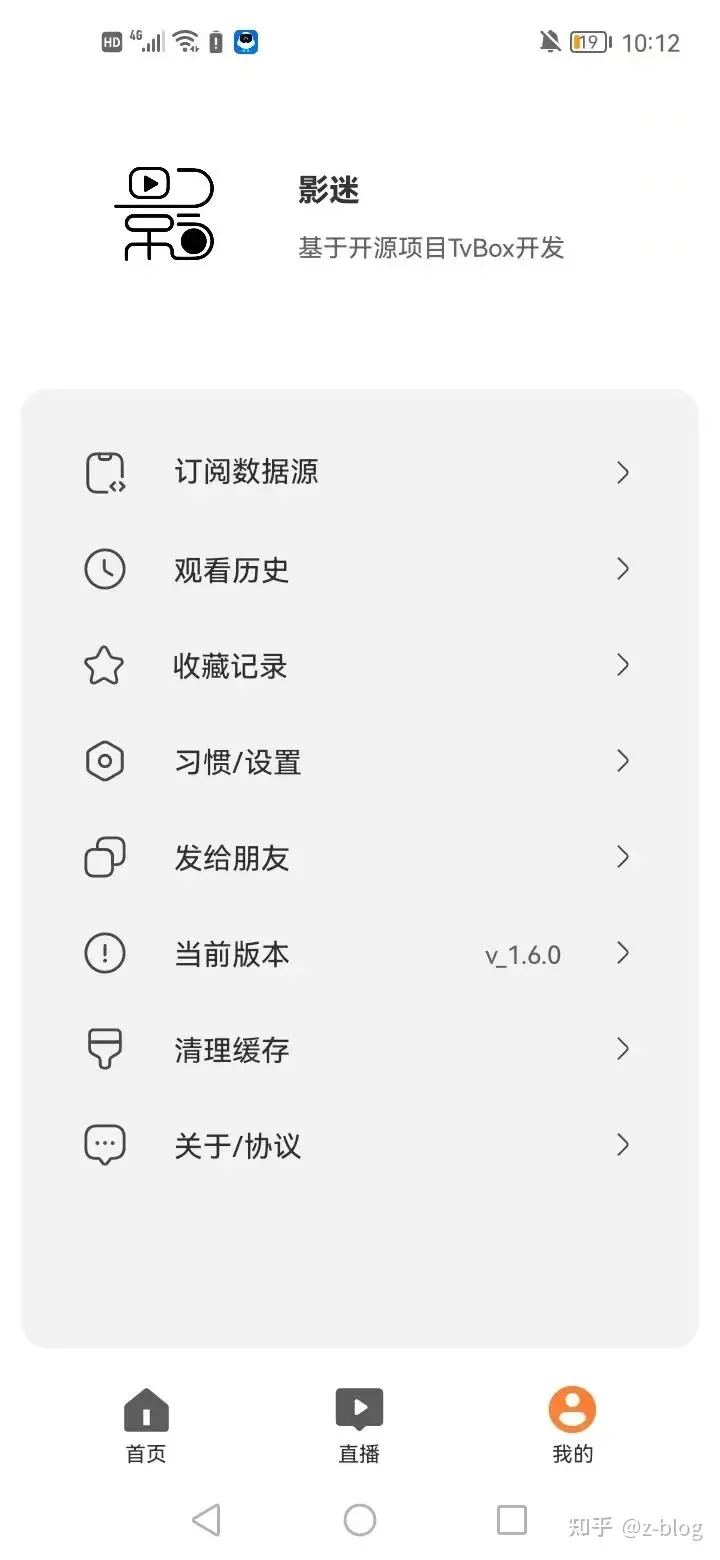This screenshot has height=1560, width=720.
Task: Select the 我的 tab
Action: tap(572, 1425)
